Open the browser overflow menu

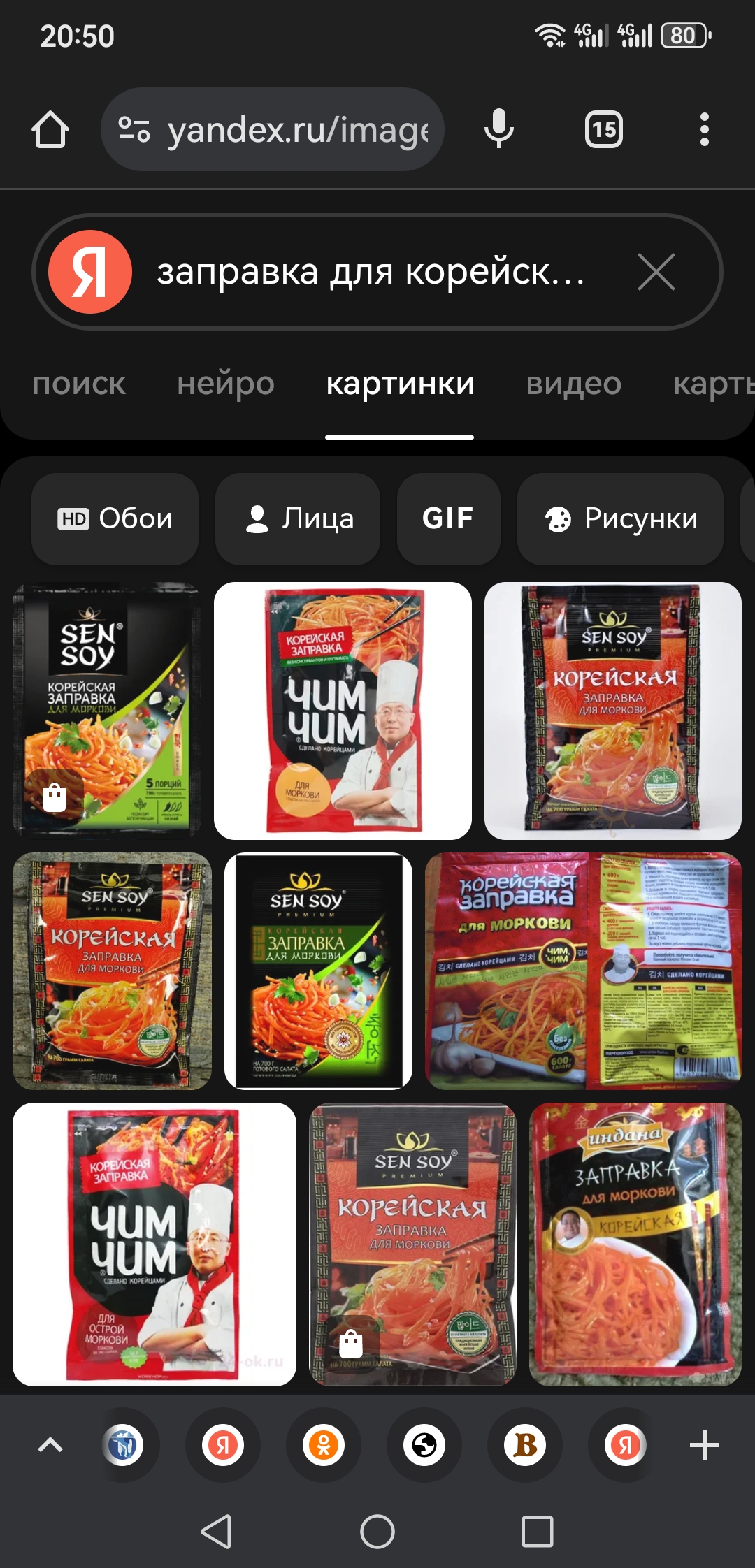pyautogui.click(x=704, y=130)
